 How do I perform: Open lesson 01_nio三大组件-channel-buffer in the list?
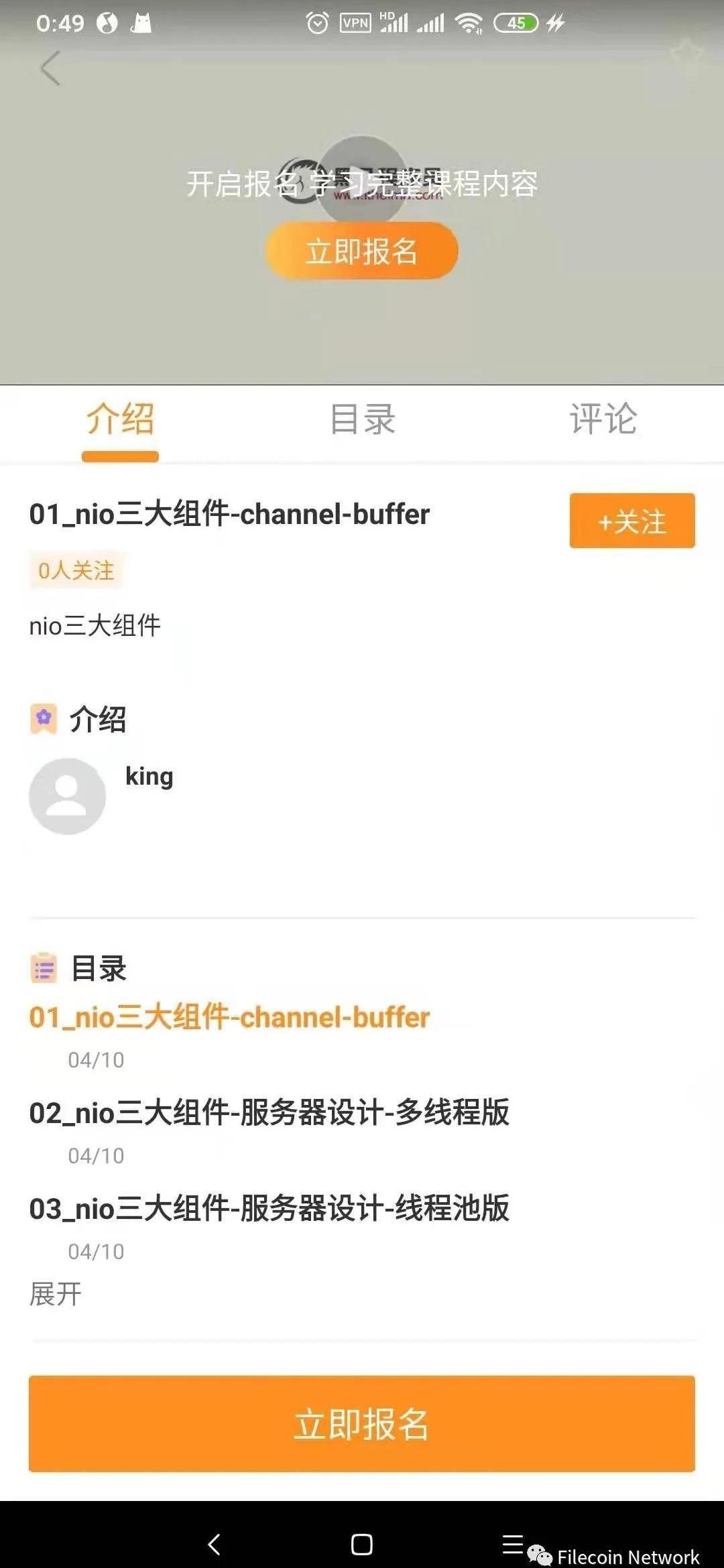[229, 1017]
